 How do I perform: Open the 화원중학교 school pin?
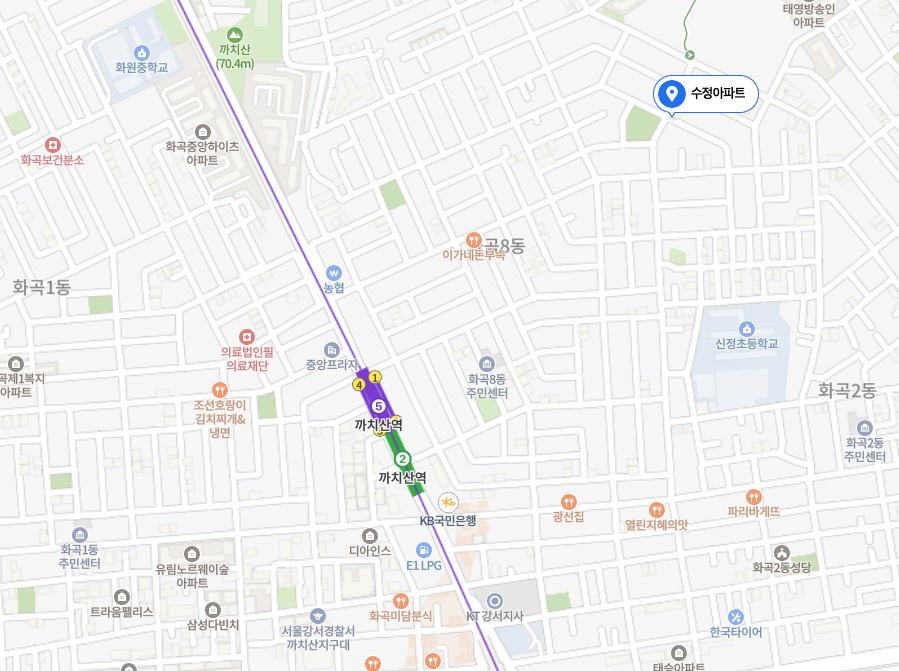pyautogui.click(x=141, y=52)
